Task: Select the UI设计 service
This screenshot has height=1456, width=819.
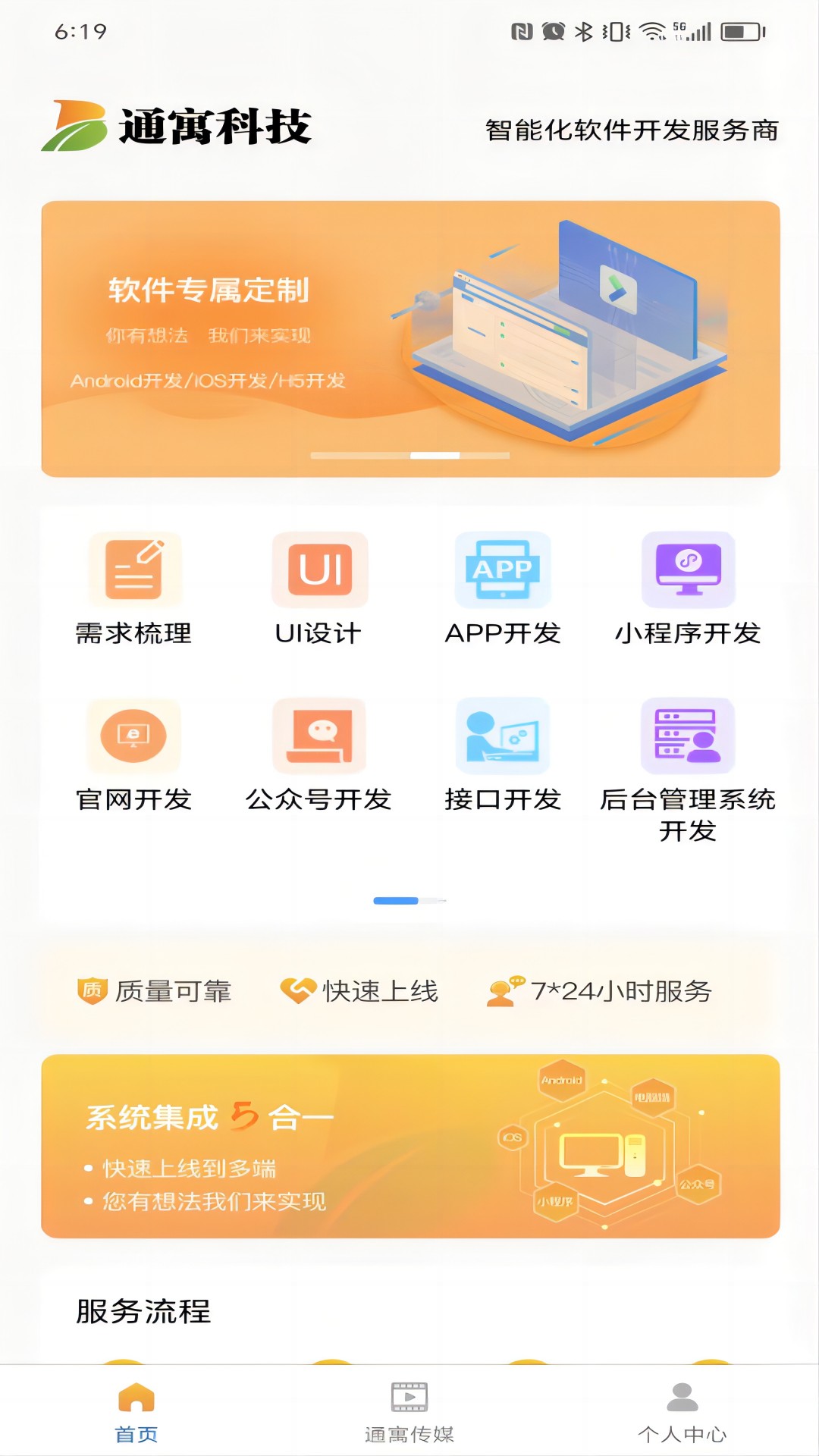Action: 319,588
